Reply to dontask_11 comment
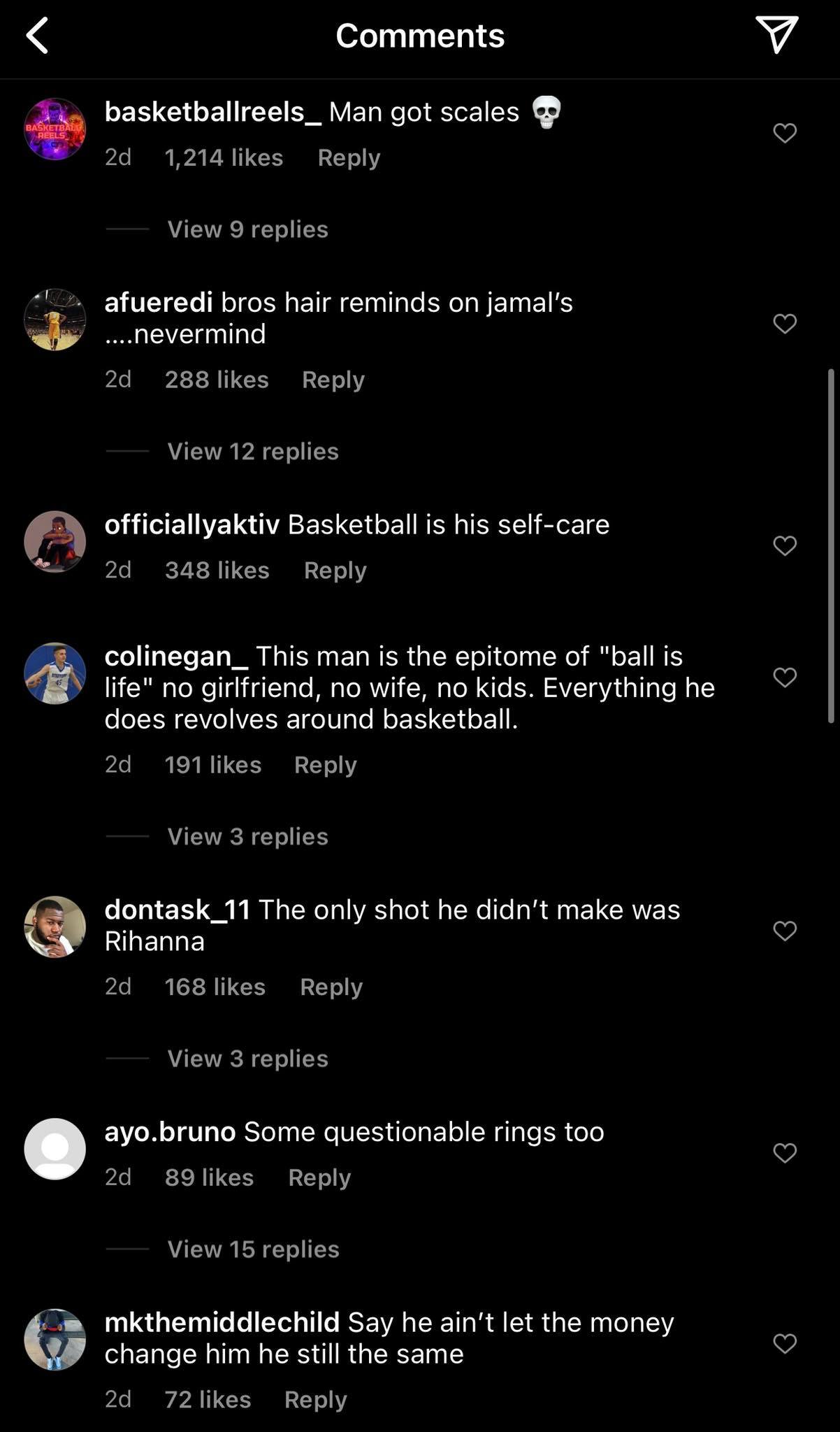This screenshot has width=840, height=1432. click(x=331, y=987)
